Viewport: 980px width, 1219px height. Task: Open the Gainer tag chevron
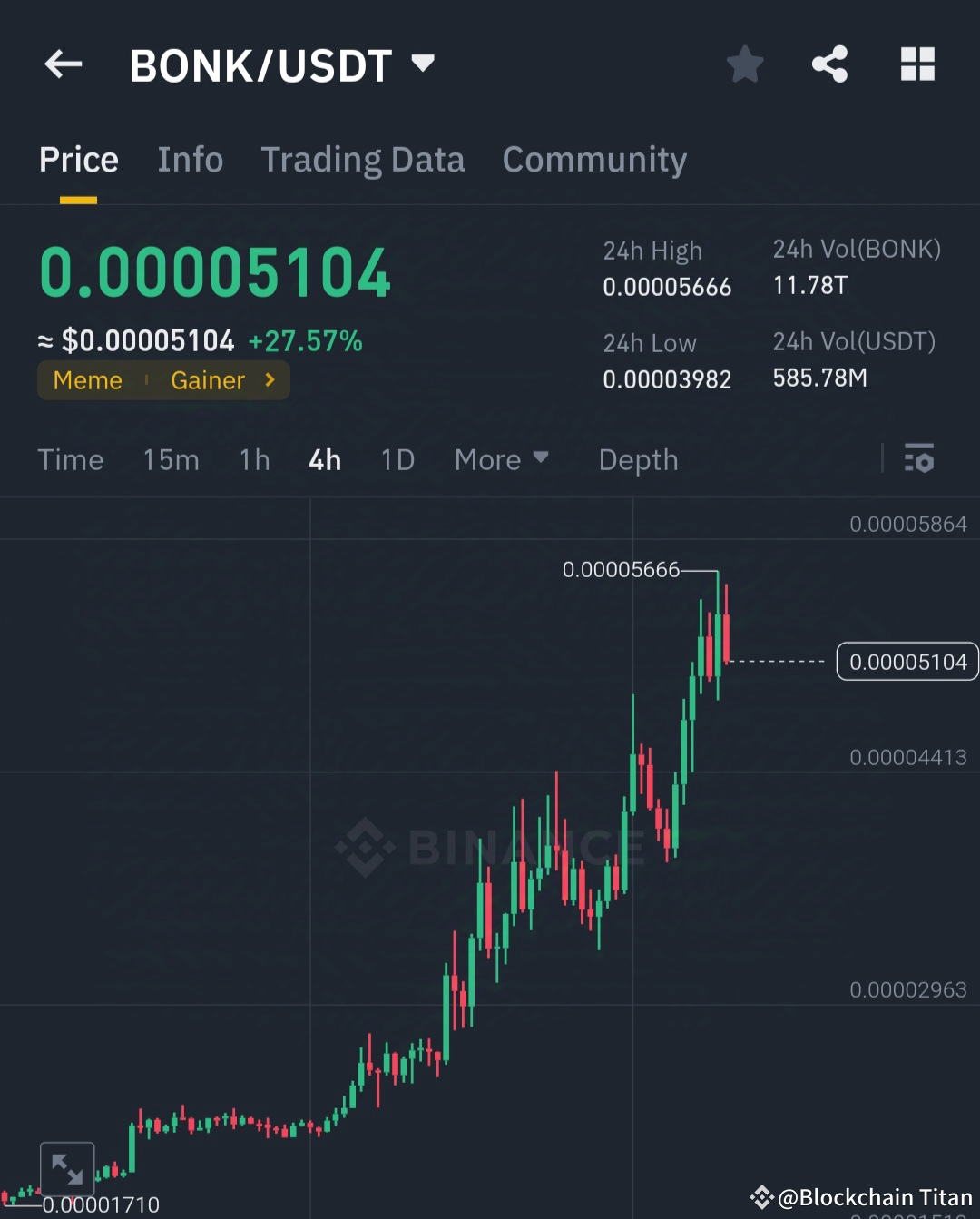[x=269, y=380]
